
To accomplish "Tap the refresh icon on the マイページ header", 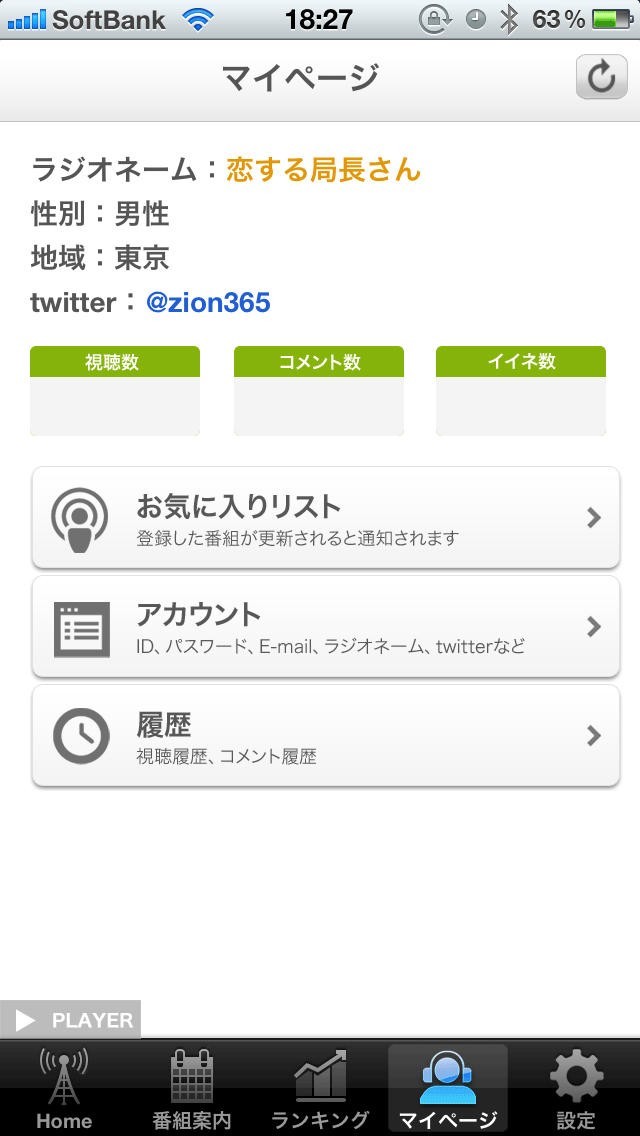I will 602,77.
